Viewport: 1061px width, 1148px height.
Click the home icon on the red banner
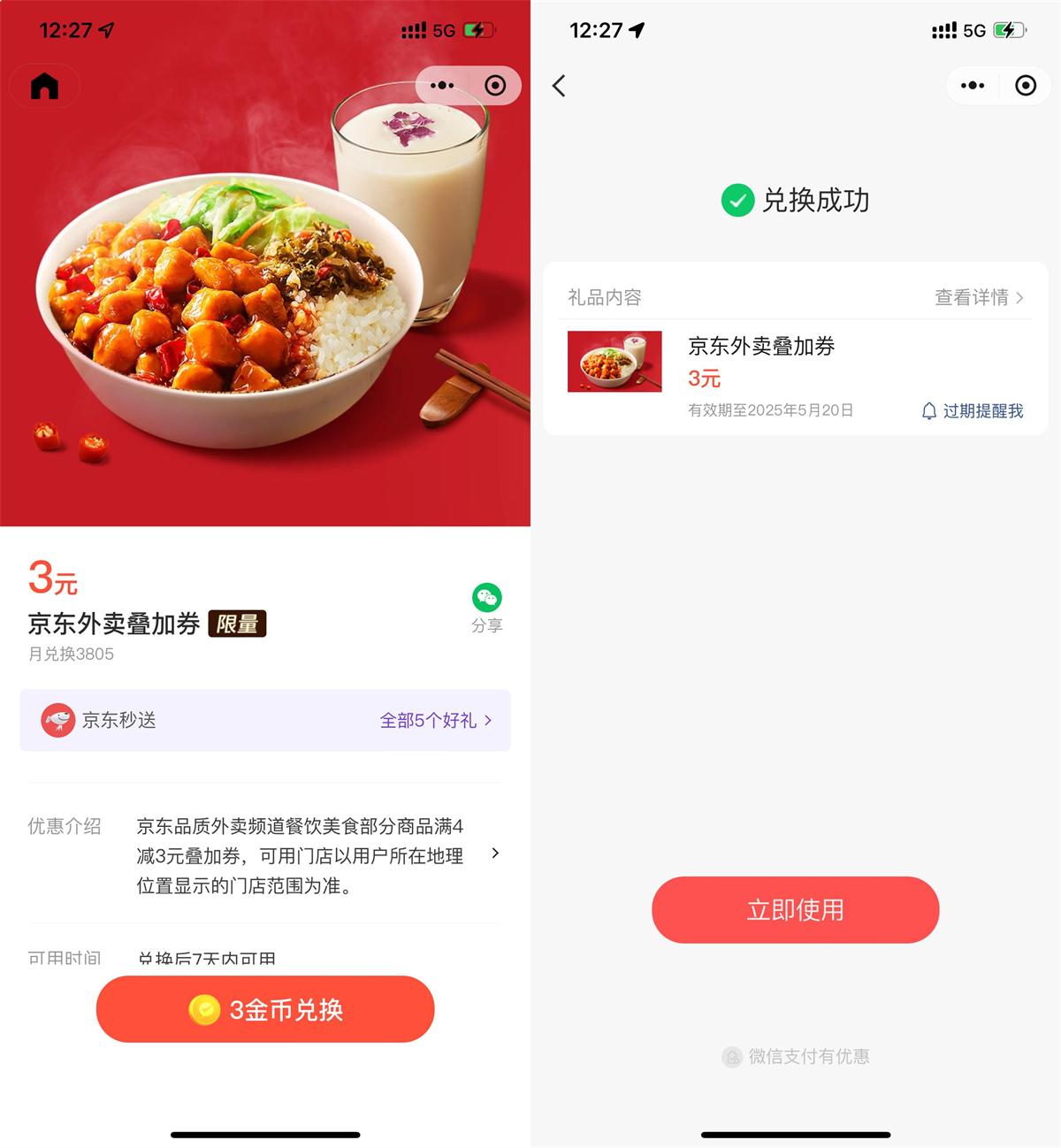[x=43, y=85]
